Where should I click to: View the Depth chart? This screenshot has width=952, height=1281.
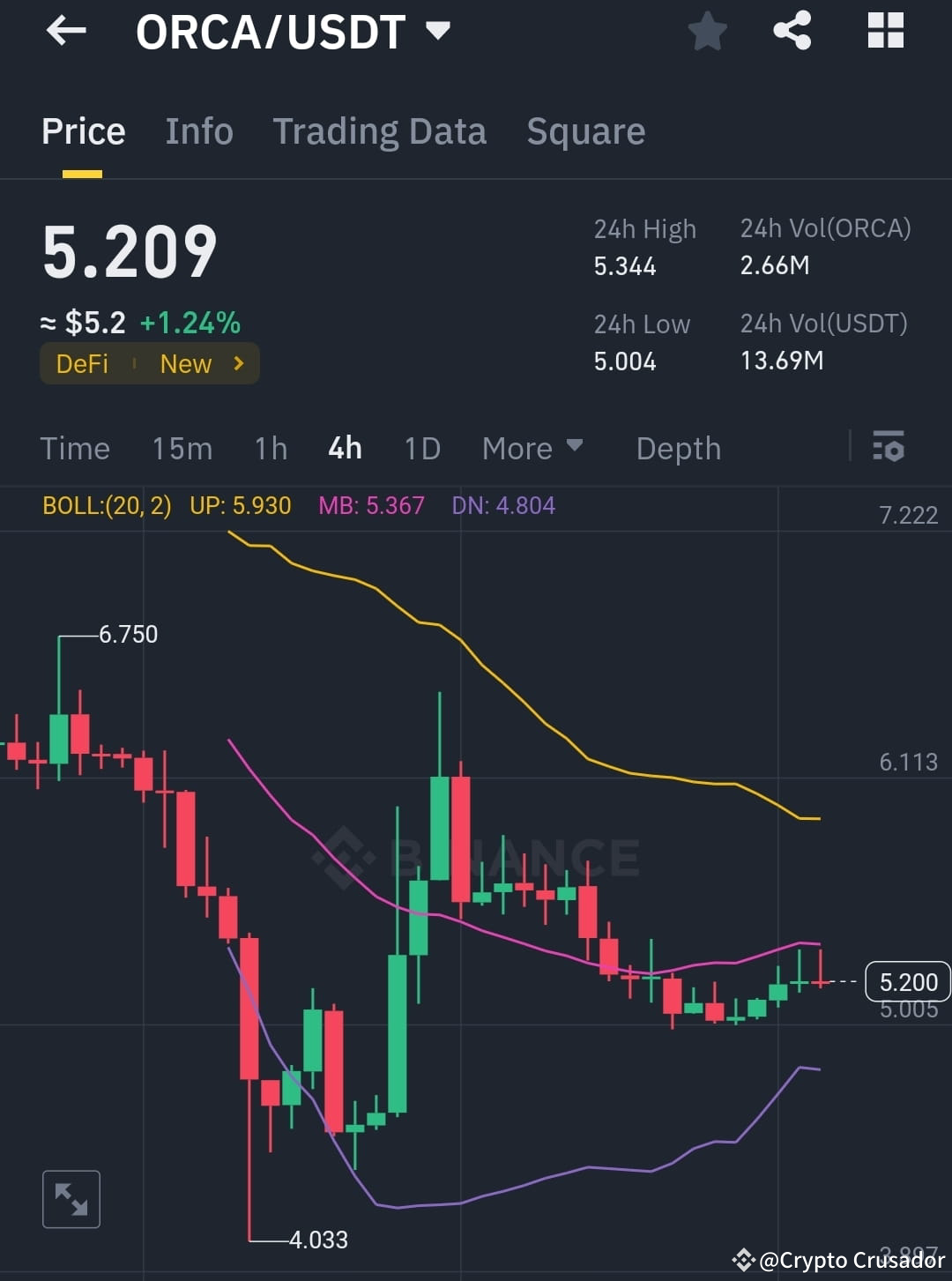(678, 448)
